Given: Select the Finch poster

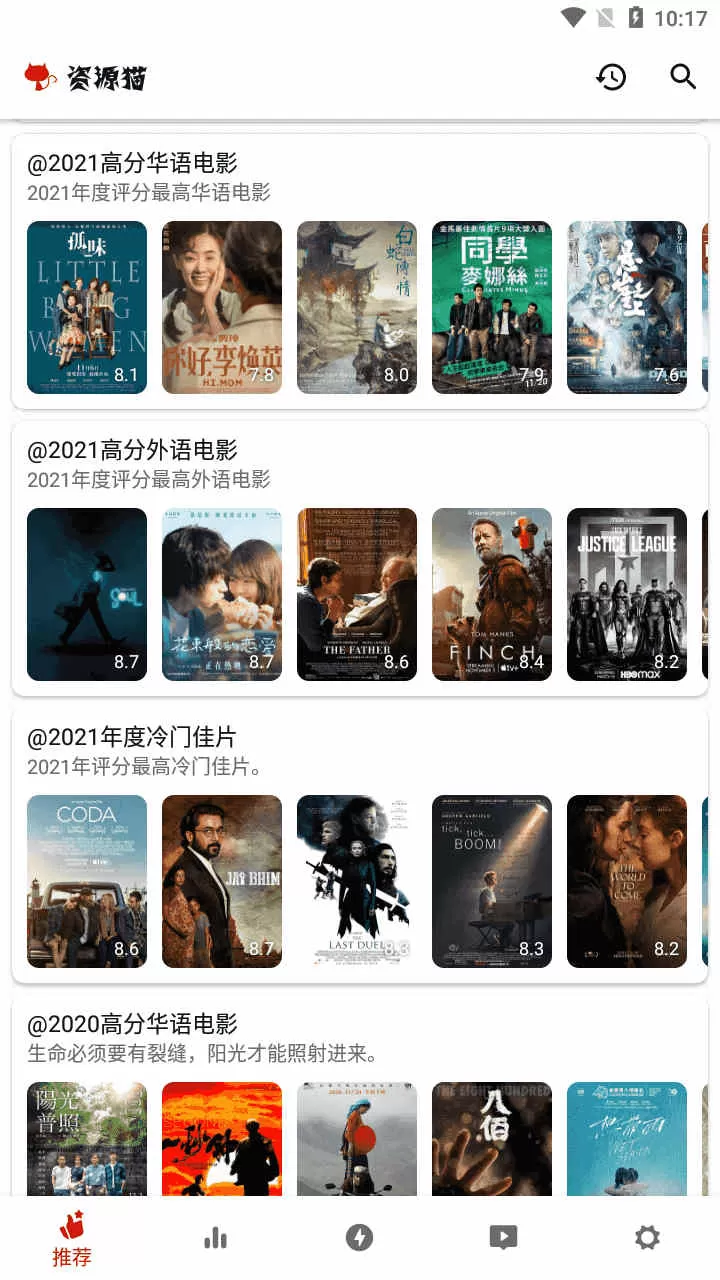Looking at the screenshot, I should [x=492, y=594].
